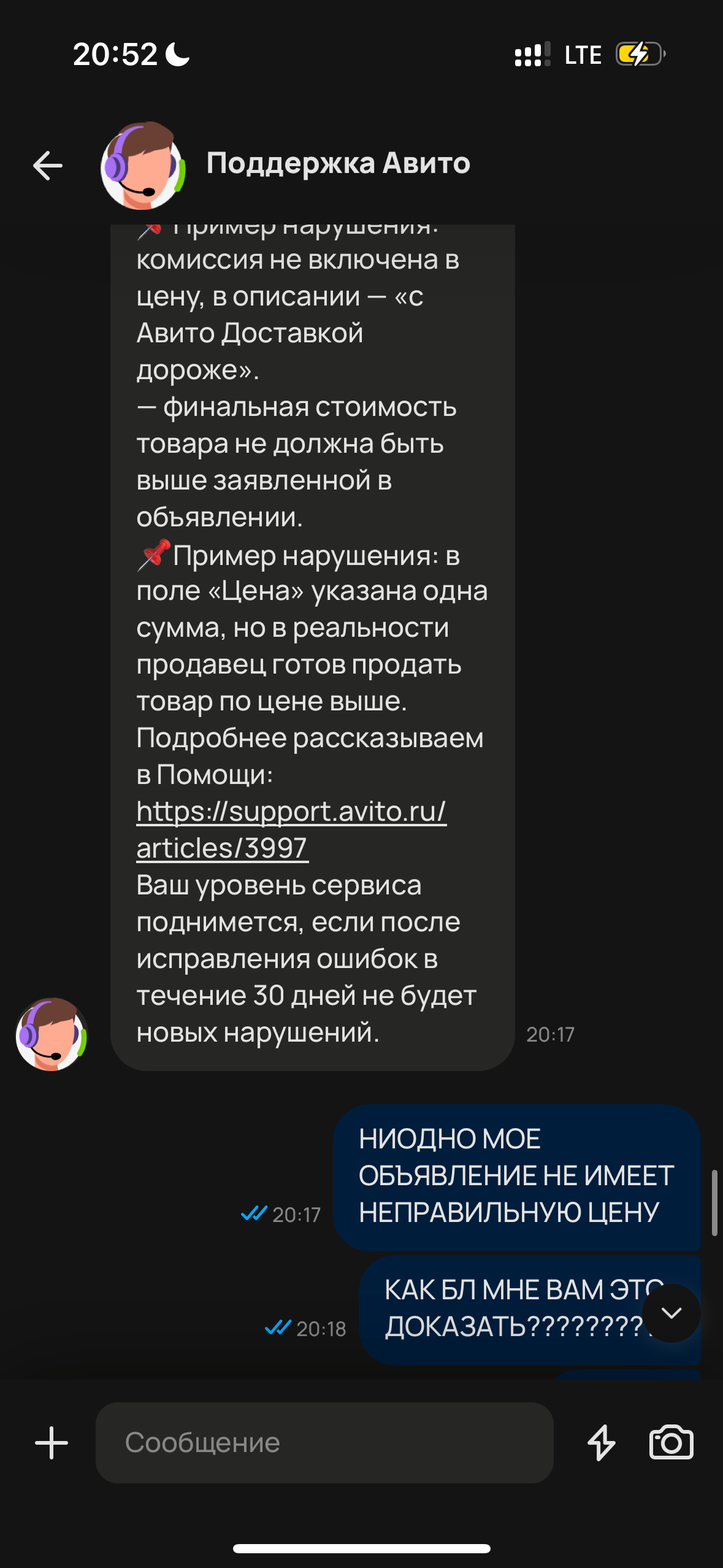Viewport: 723px width, 1568px height.
Task: Tap the plus icon to attach a file
Action: click(x=52, y=1443)
